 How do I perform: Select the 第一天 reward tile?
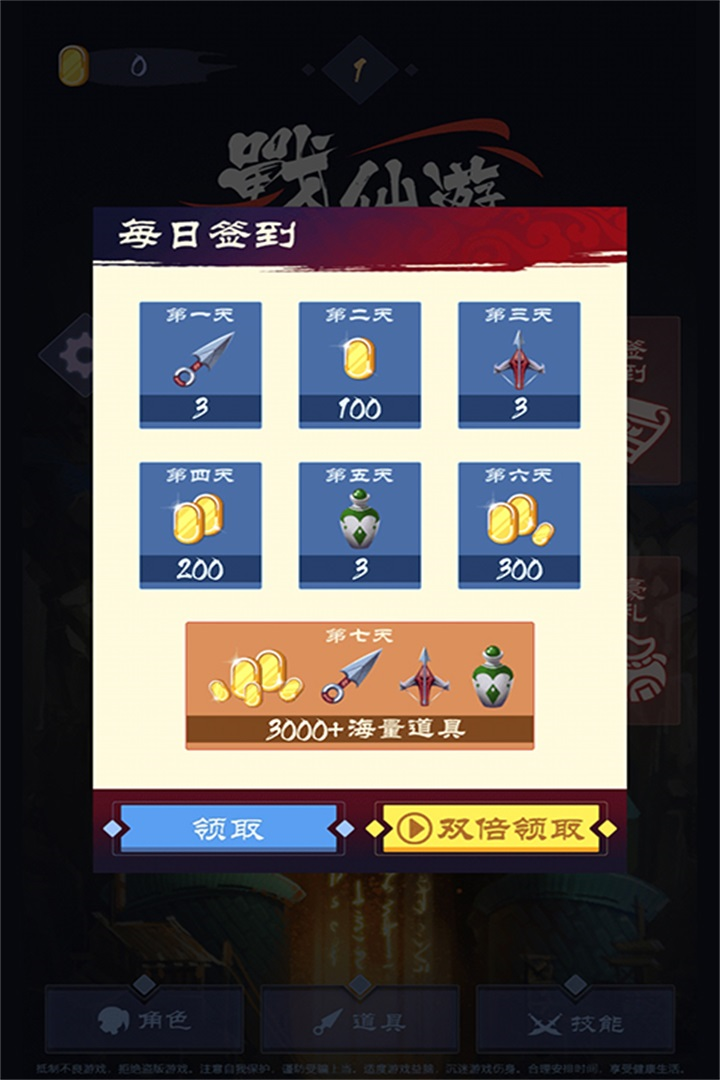[200, 365]
